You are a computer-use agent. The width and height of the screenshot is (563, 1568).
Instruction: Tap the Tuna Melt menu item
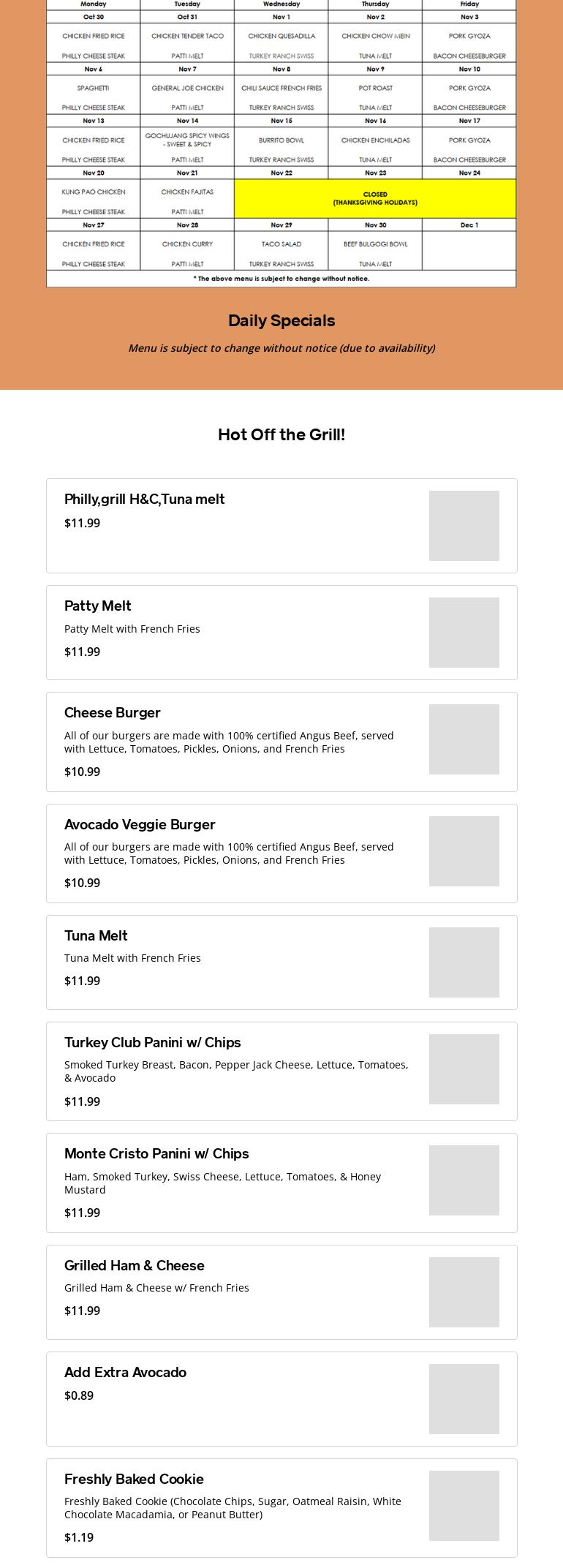click(x=281, y=962)
